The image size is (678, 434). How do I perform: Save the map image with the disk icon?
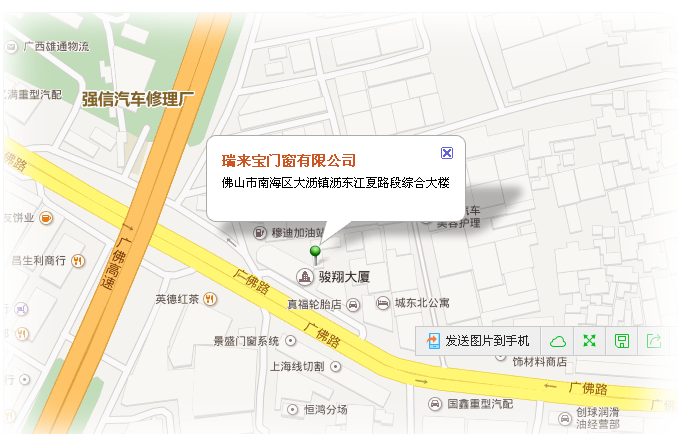point(622,341)
